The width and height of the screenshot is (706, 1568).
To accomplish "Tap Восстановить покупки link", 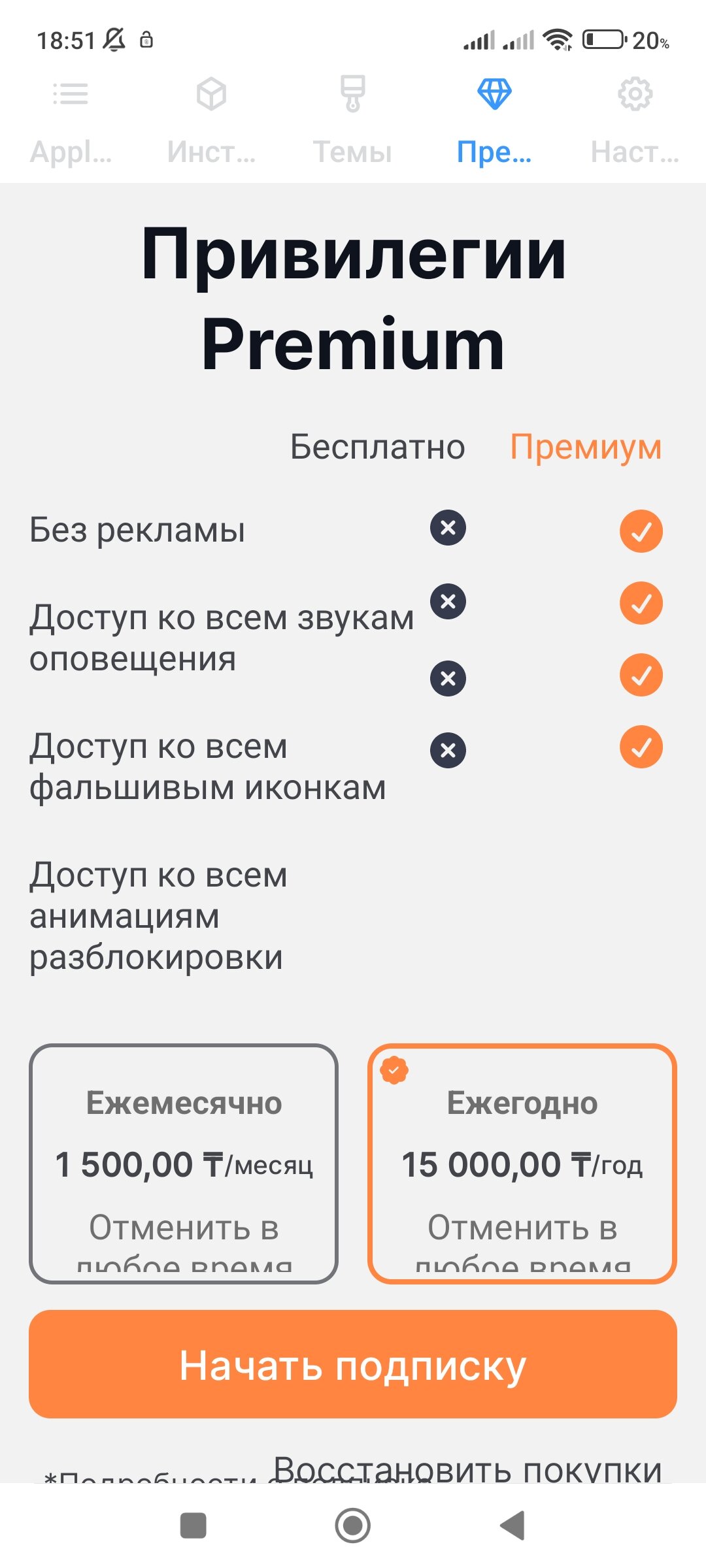I will [468, 1469].
